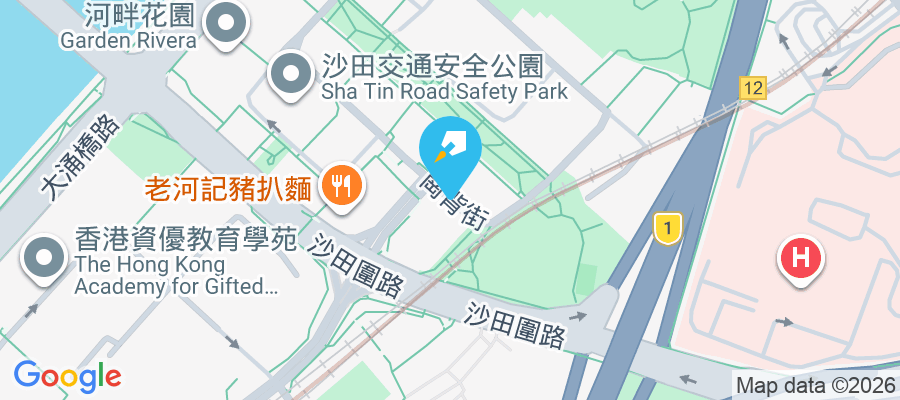
Task: Tap the red hospital marker
Action: coord(799,259)
